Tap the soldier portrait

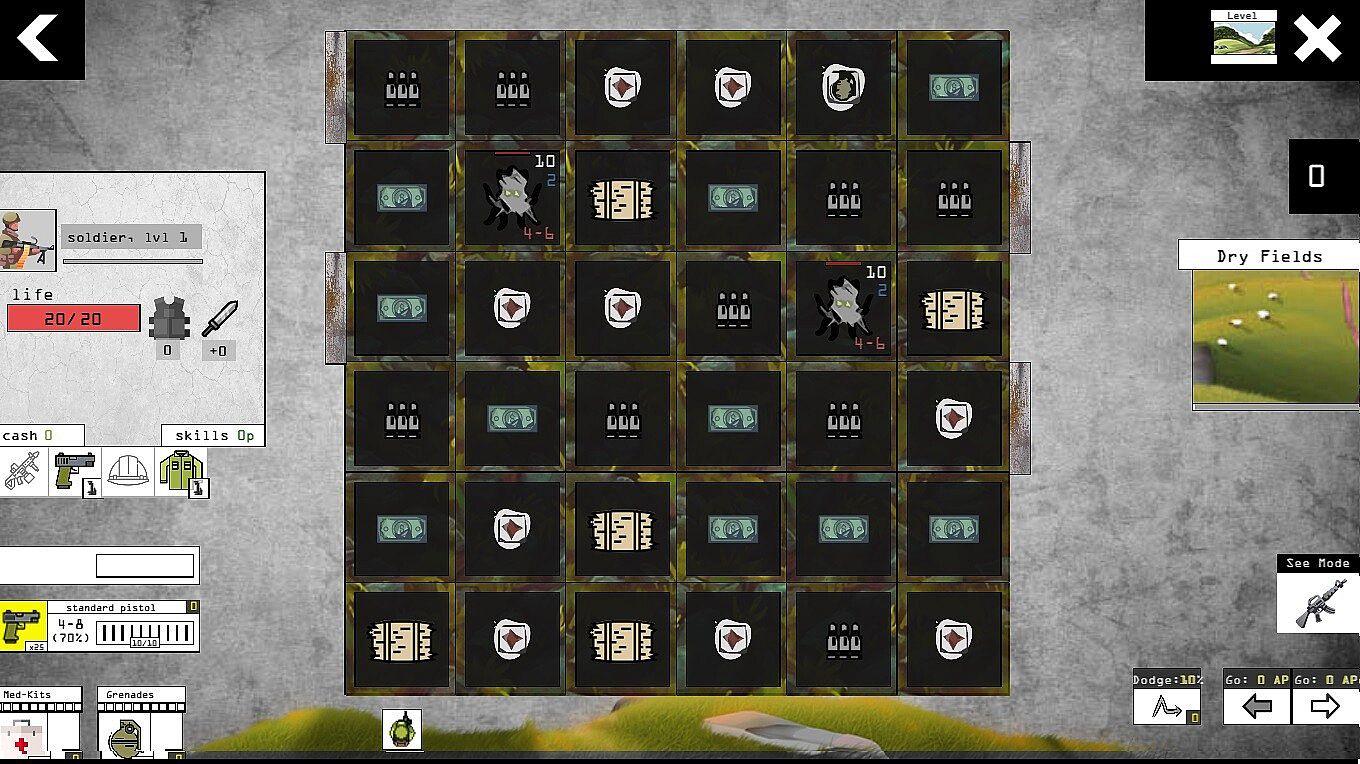tap(28, 240)
